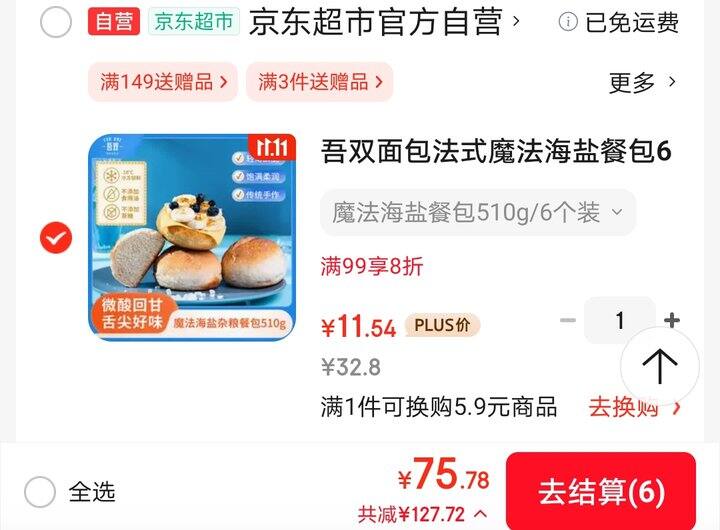
Task: Expand 共减¥127.72 discount details
Action: (422, 514)
